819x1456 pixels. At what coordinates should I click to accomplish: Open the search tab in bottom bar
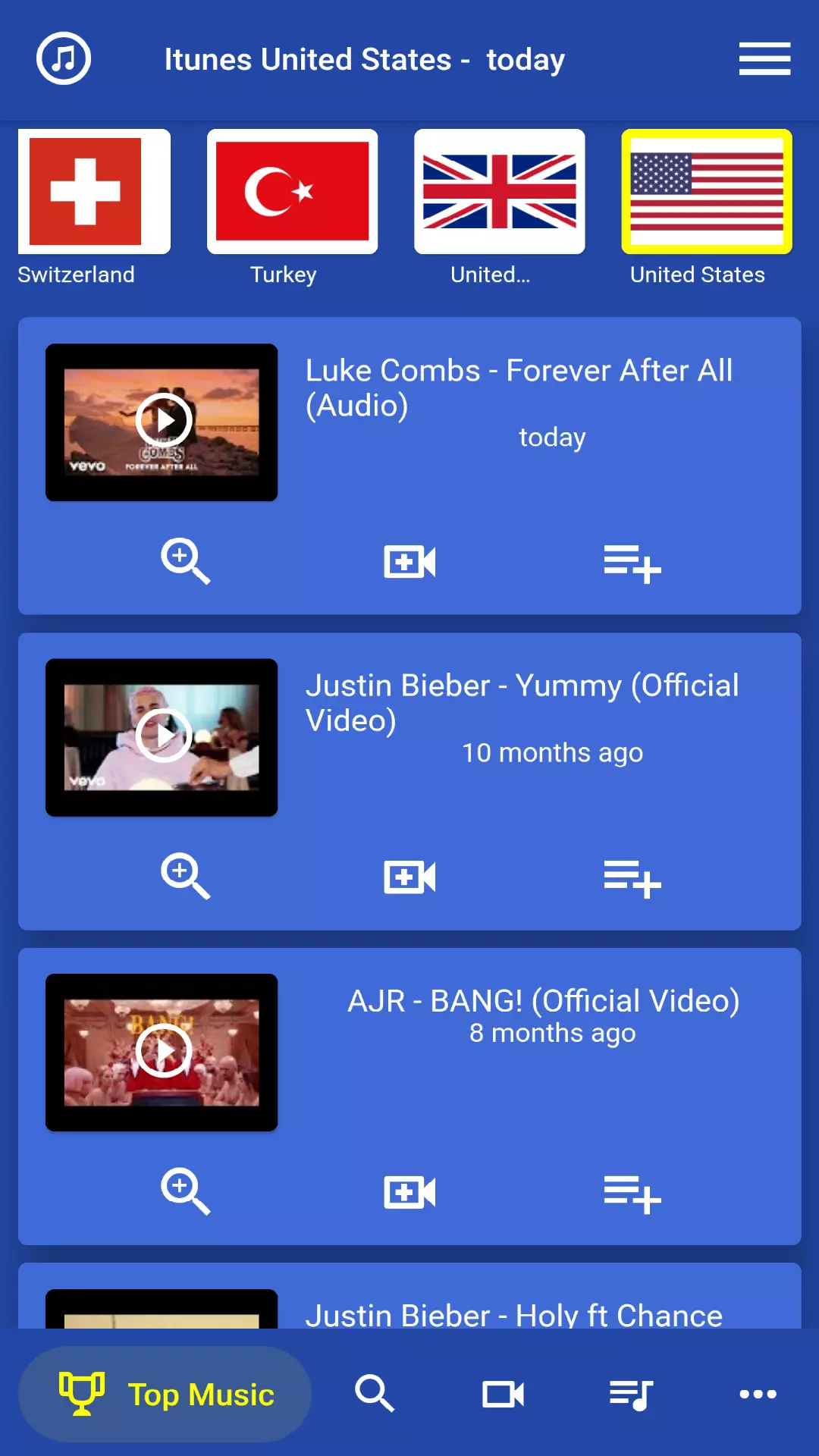coord(375,1394)
